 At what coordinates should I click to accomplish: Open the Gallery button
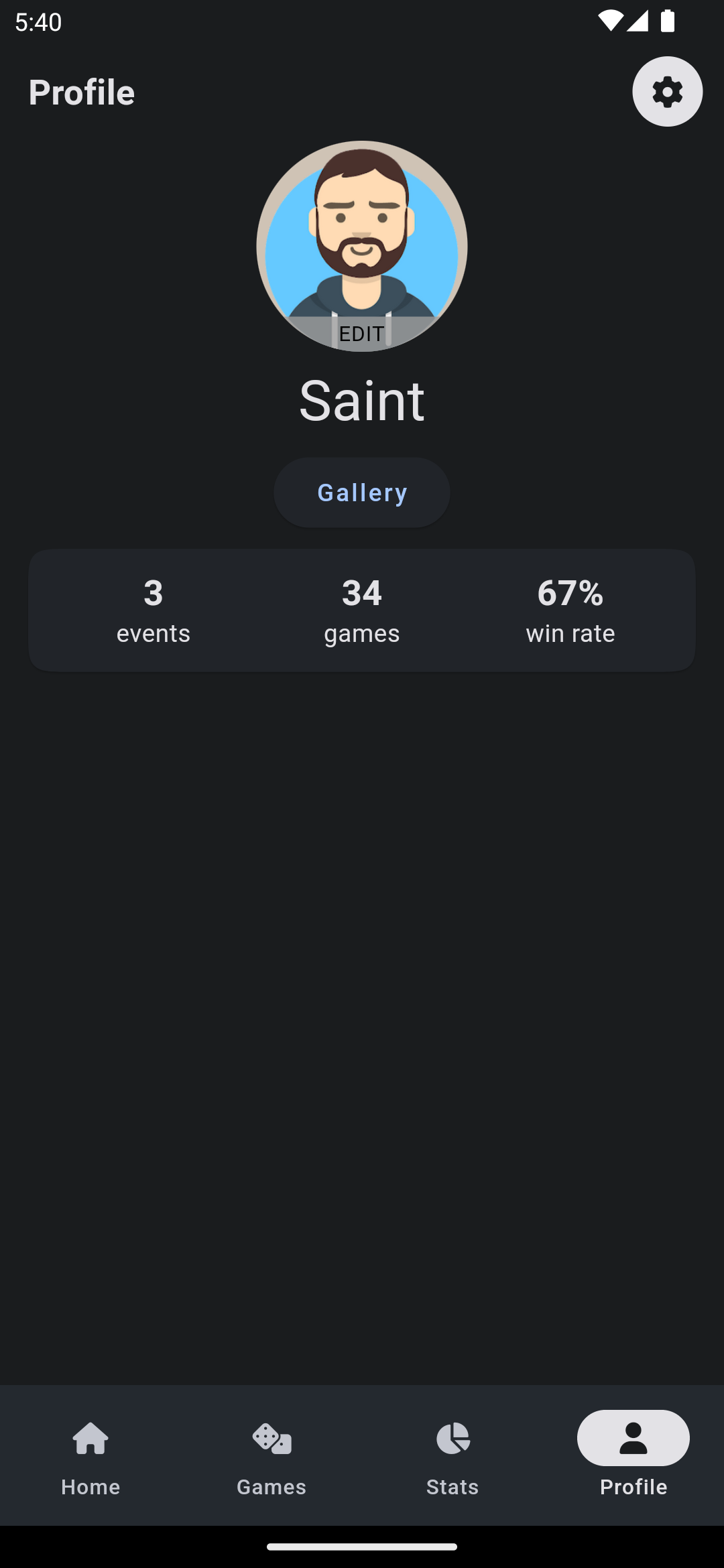pyautogui.click(x=362, y=493)
